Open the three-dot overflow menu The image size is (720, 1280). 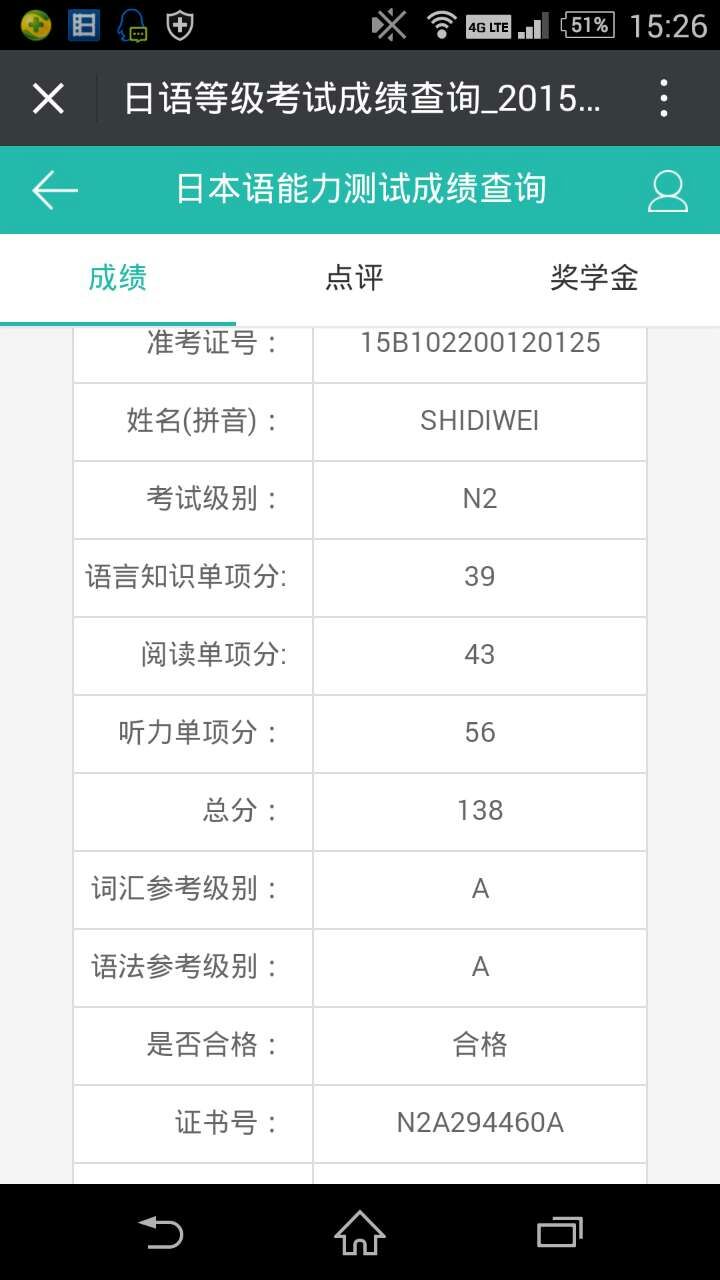click(x=664, y=99)
